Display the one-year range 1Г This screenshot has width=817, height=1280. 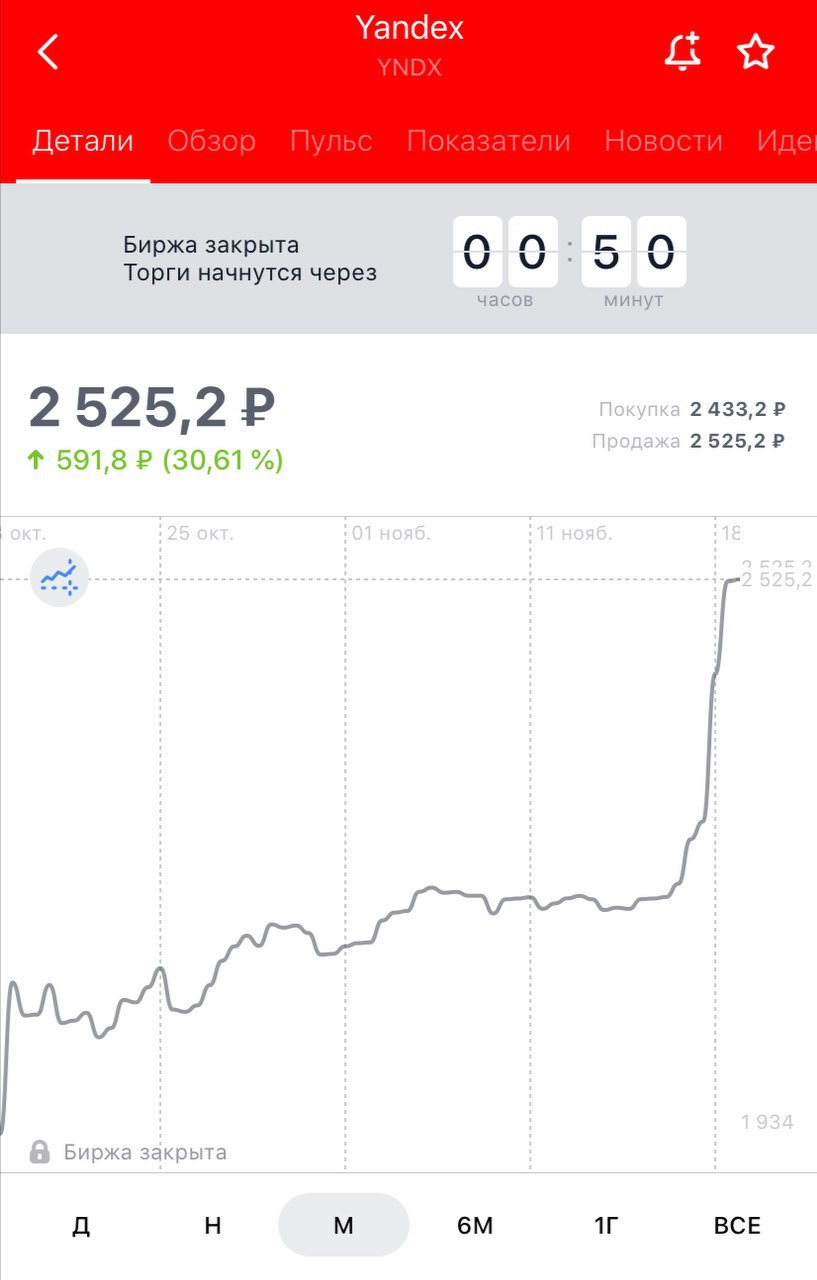(x=606, y=1225)
